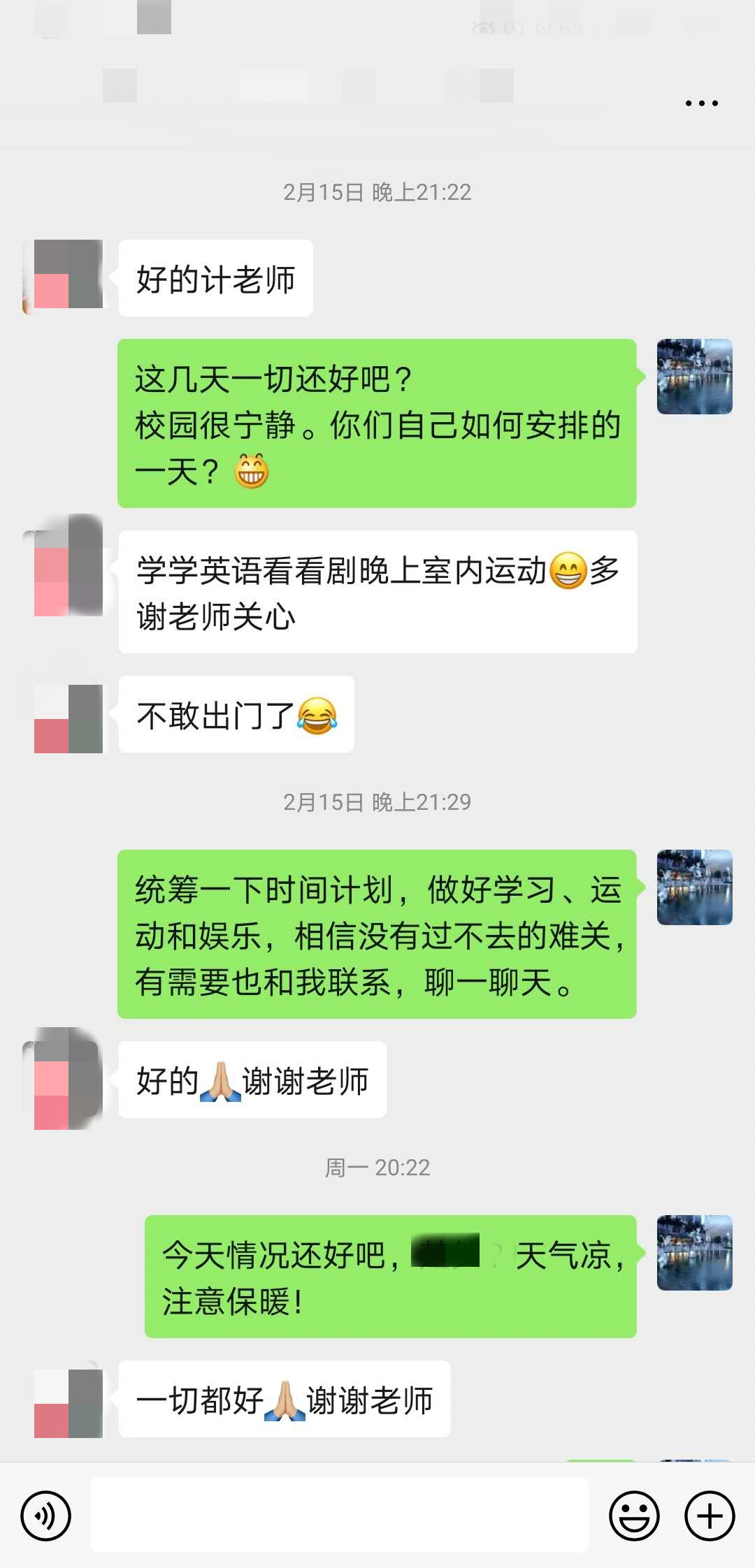Tap the 周一 20:22 timestamp
The width and height of the screenshot is (755, 1568).
click(x=377, y=1166)
